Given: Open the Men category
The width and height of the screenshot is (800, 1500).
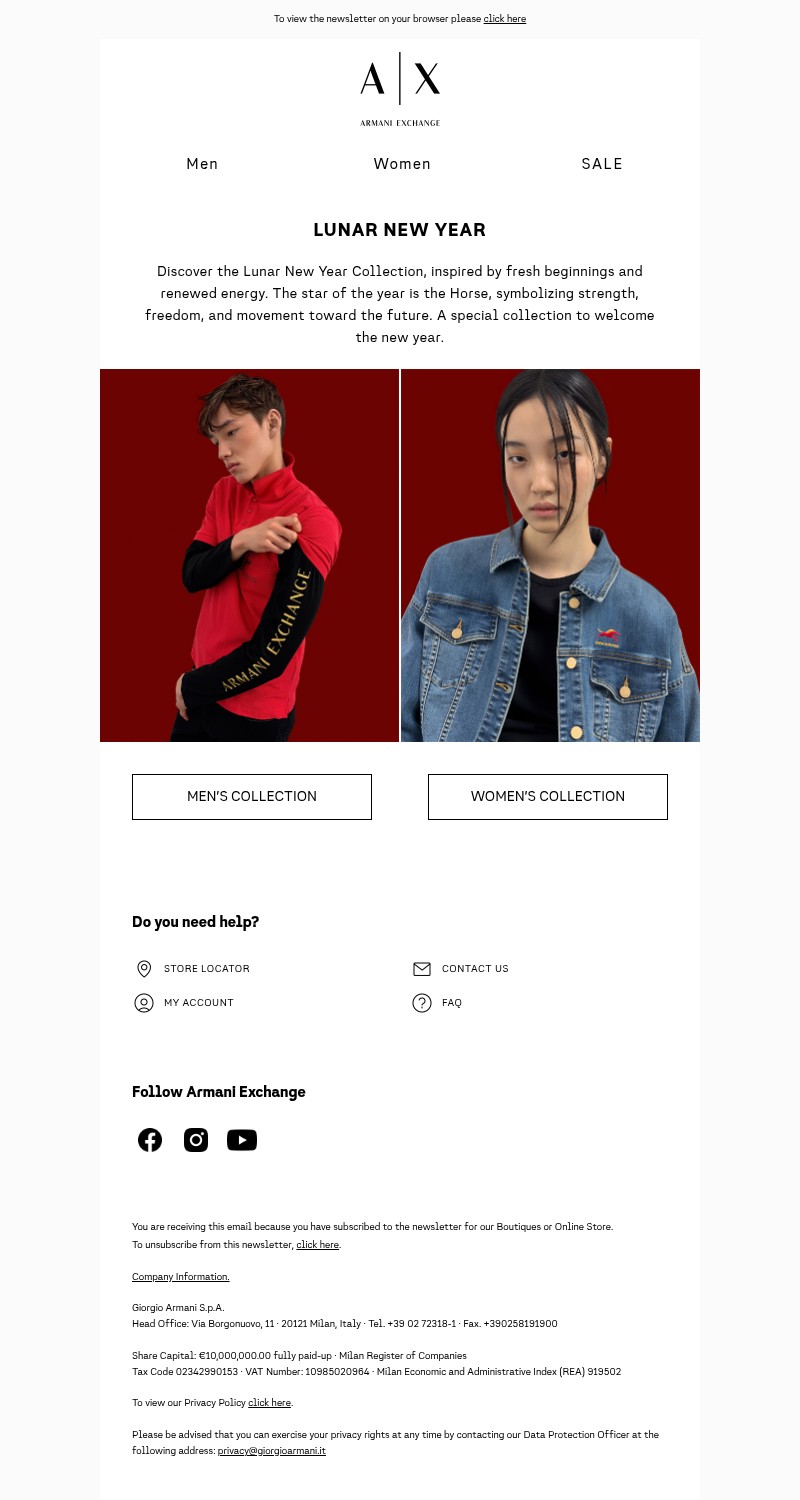Looking at the screenshot, I should (x=202, y=164).
